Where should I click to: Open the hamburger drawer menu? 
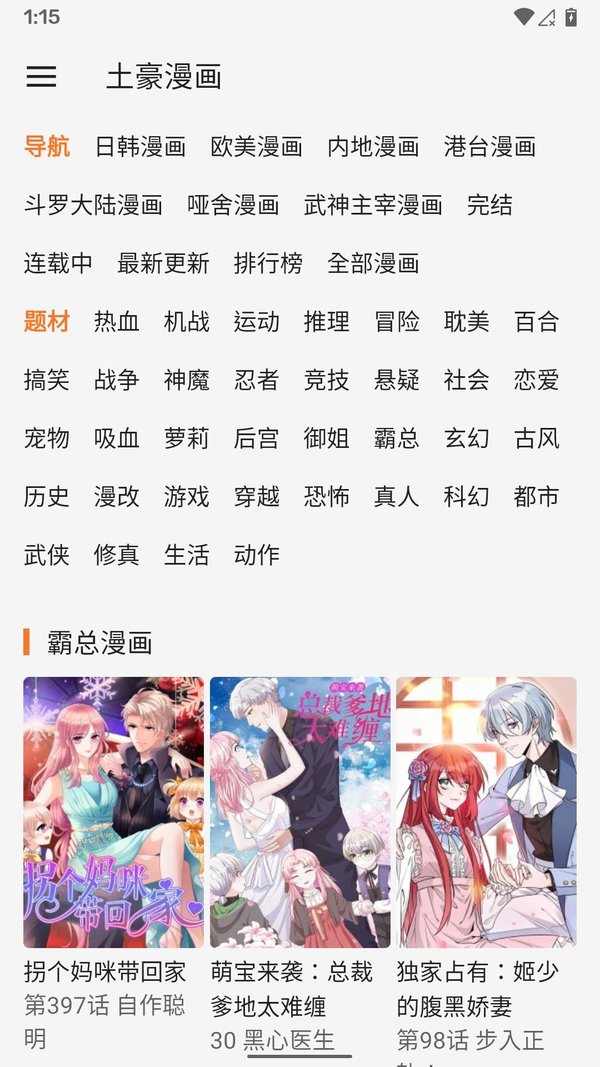point(41,77)
